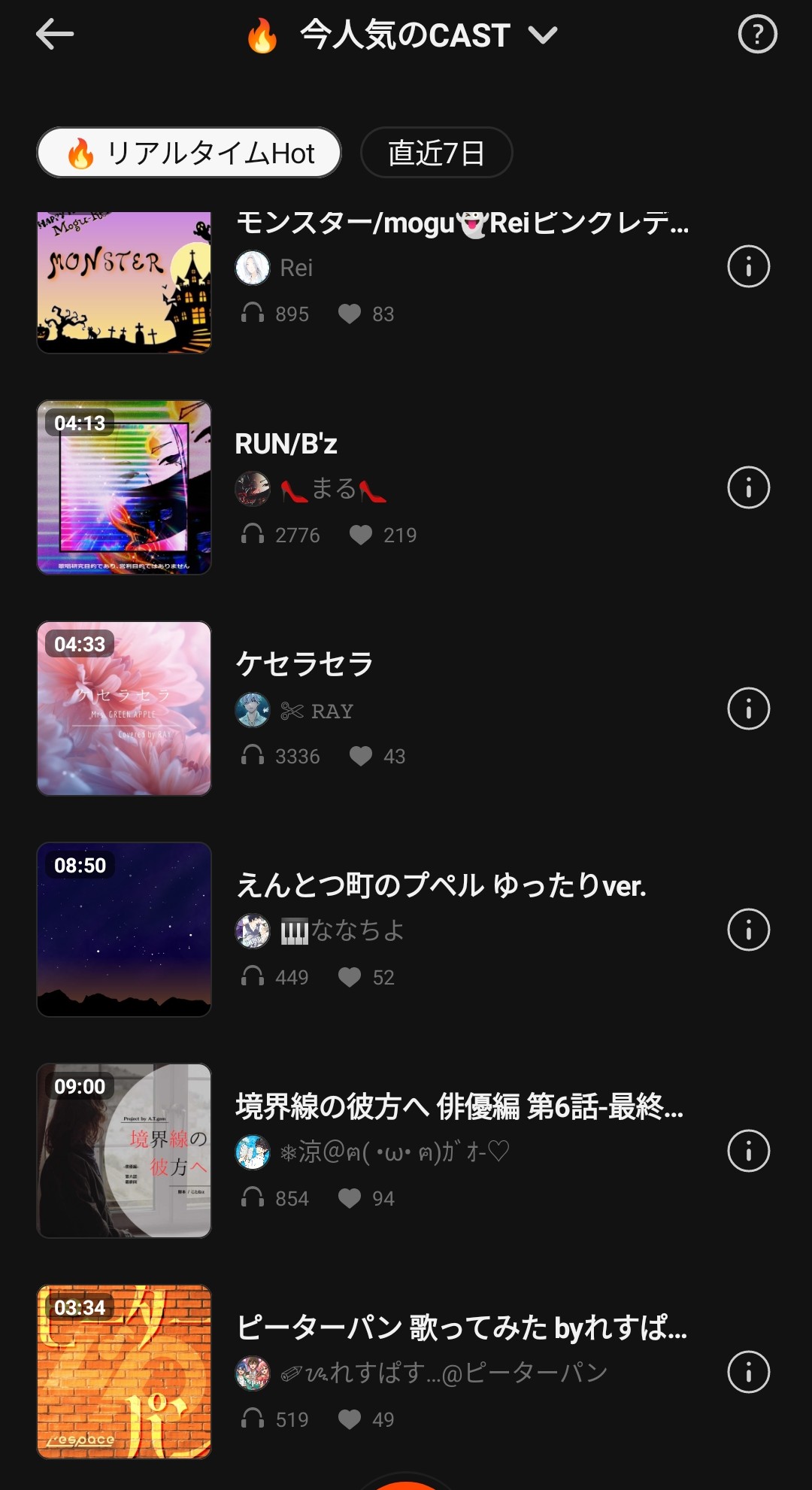Image resolution: width=812 pixels, height=1490 pixels.
Task: View info for ケセラセラ
Action: 748,709
